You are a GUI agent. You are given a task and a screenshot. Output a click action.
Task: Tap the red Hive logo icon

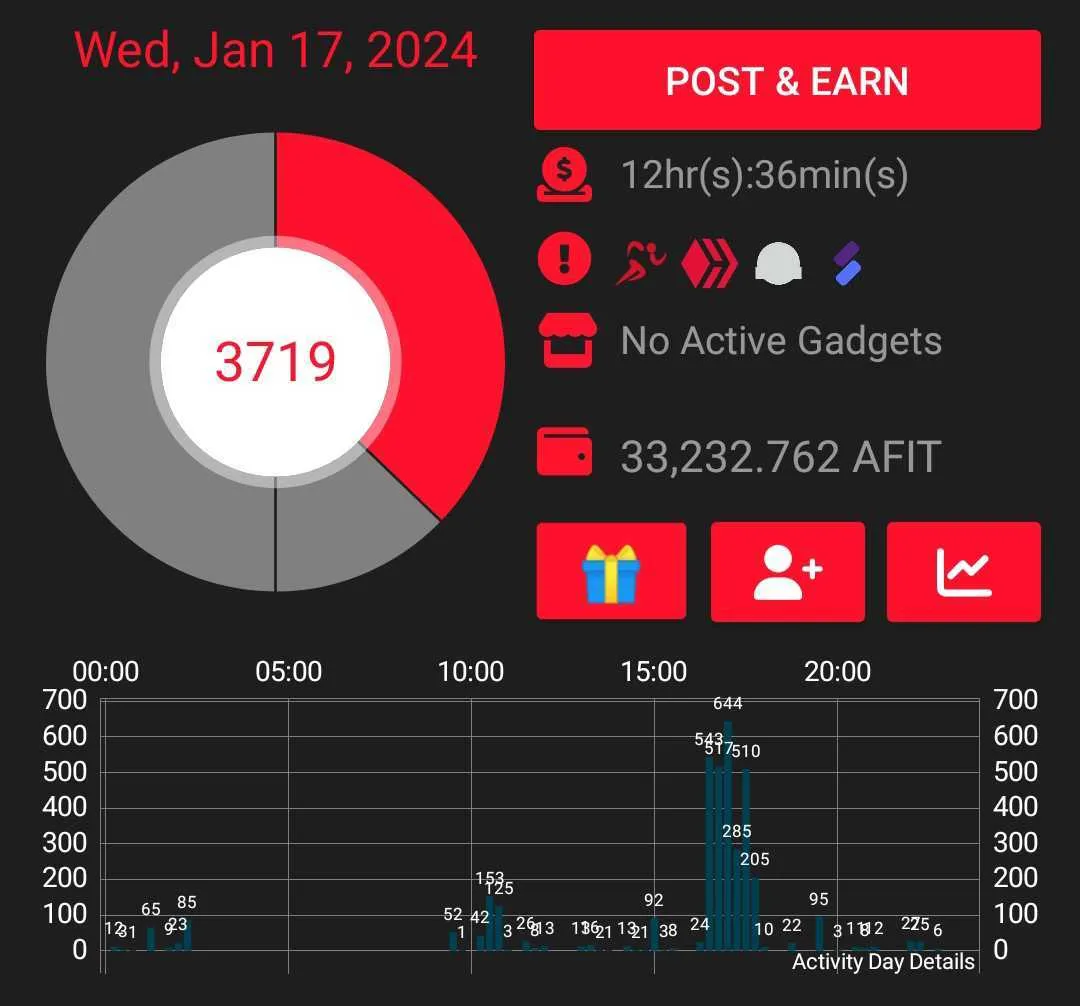(709, 264)
